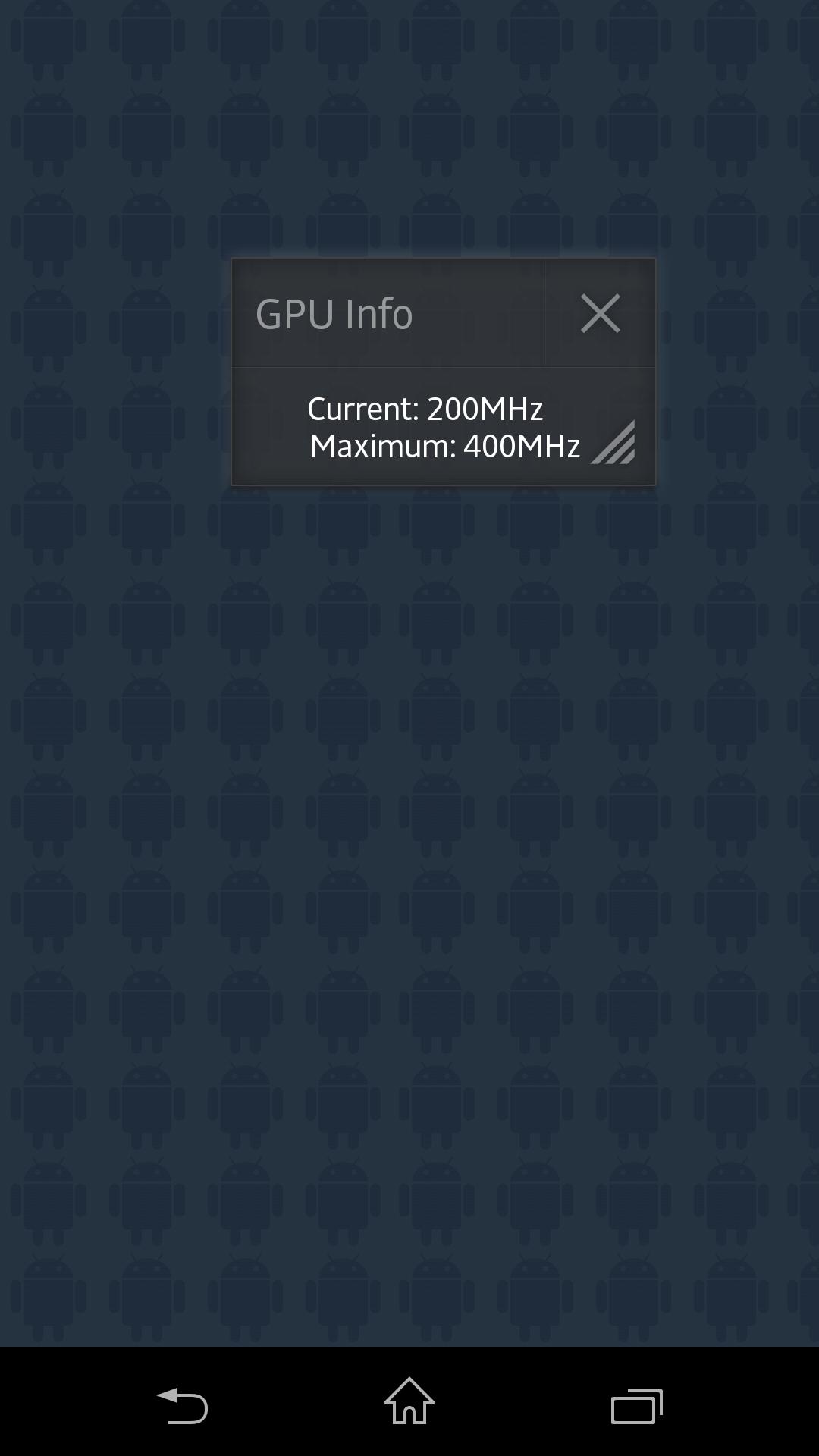Tap the Current: 200MHz readout
The width and height of the screenshot is (819, 1456).
click(x=425, y=408)
